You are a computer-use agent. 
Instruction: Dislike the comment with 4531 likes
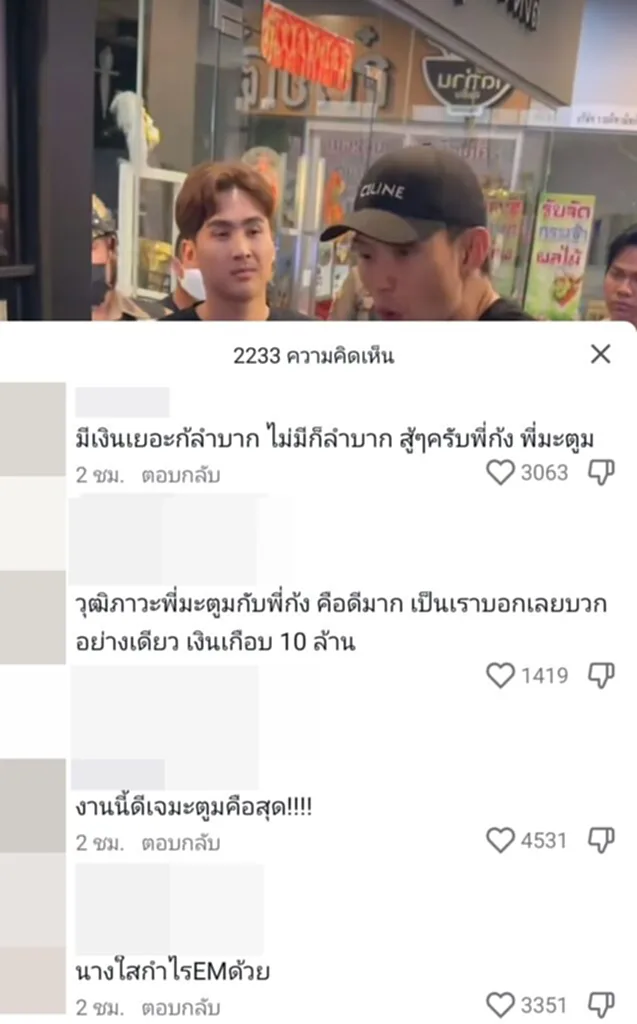(x=601, y=840)
